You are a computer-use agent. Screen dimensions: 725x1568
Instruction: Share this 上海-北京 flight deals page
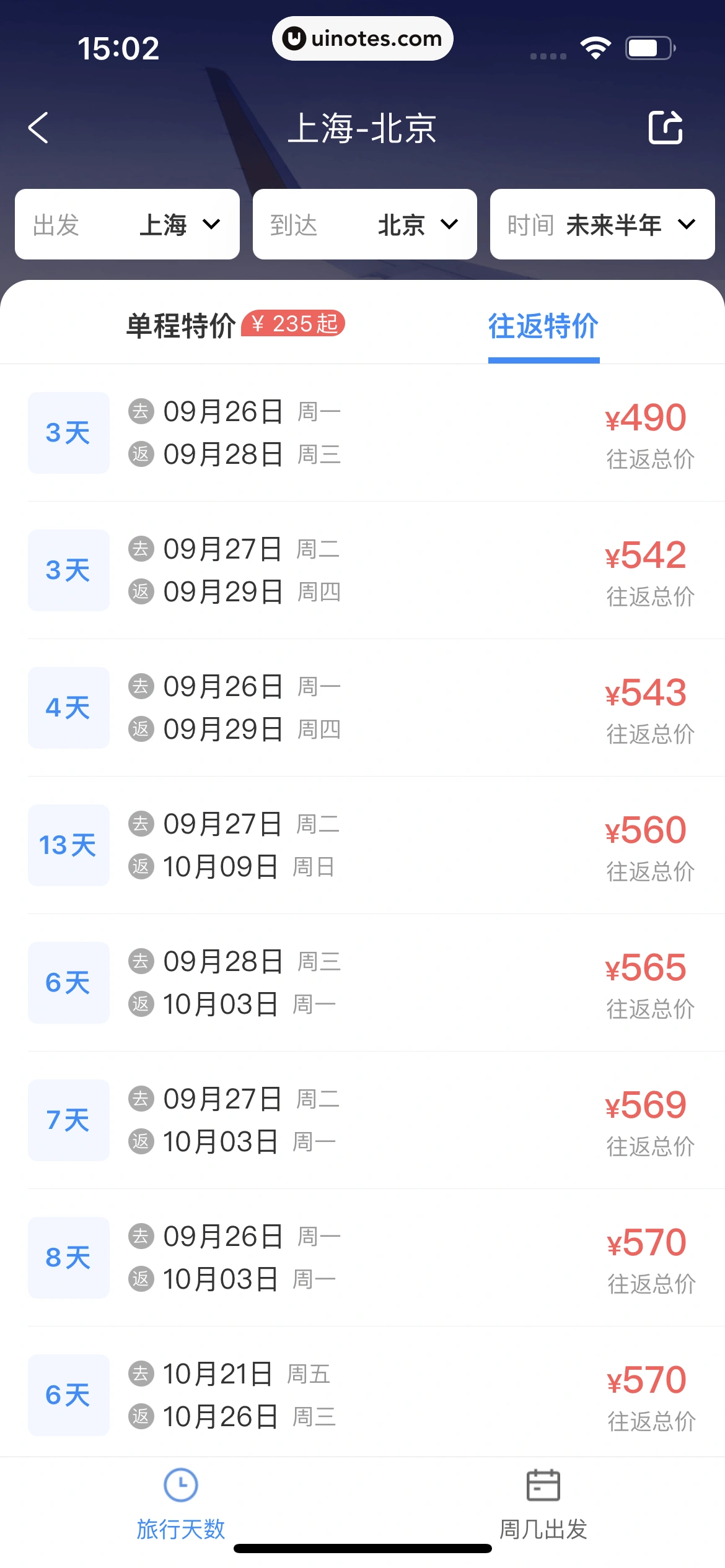666,128
